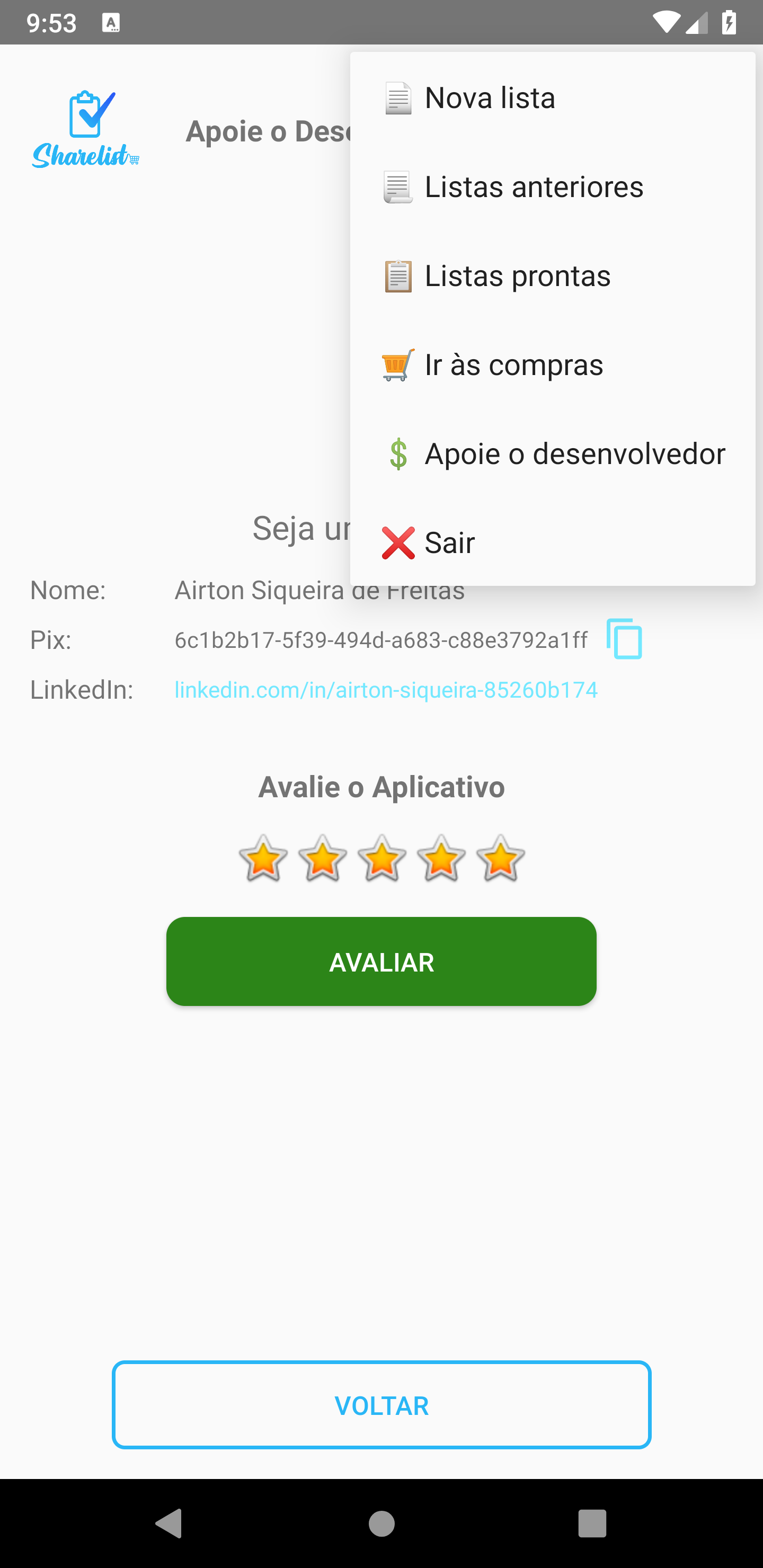The height and width of the screenshot is (1568, 763).
Task: Tap the VOLTAR button
Action: point(381,1405)
